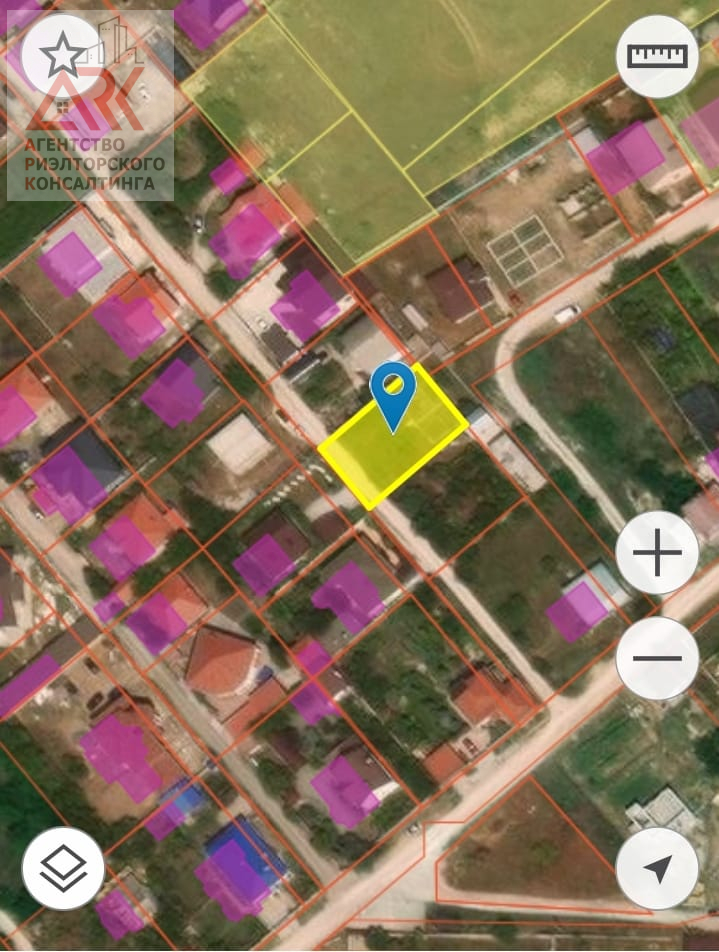Zoom out with the minus button

click(657, 658)
